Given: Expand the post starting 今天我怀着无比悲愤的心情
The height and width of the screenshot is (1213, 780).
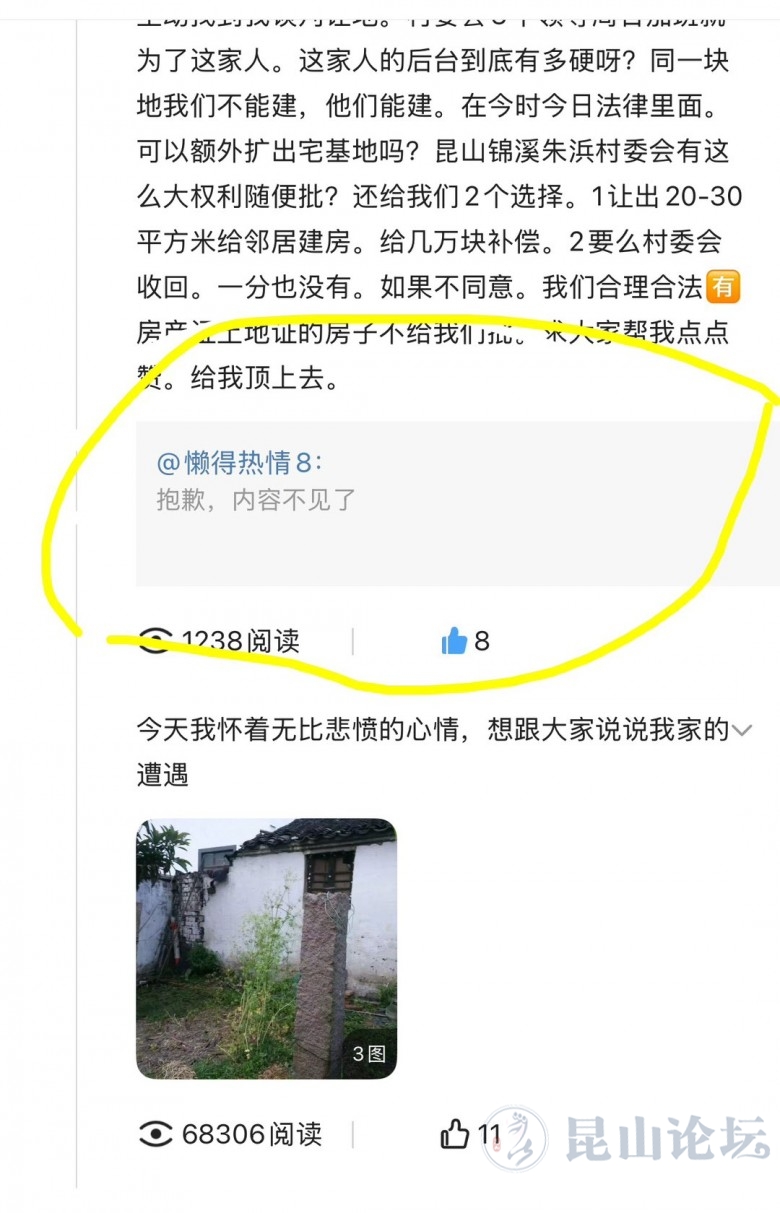Looking at the screenshot, I should coord(741,730).
